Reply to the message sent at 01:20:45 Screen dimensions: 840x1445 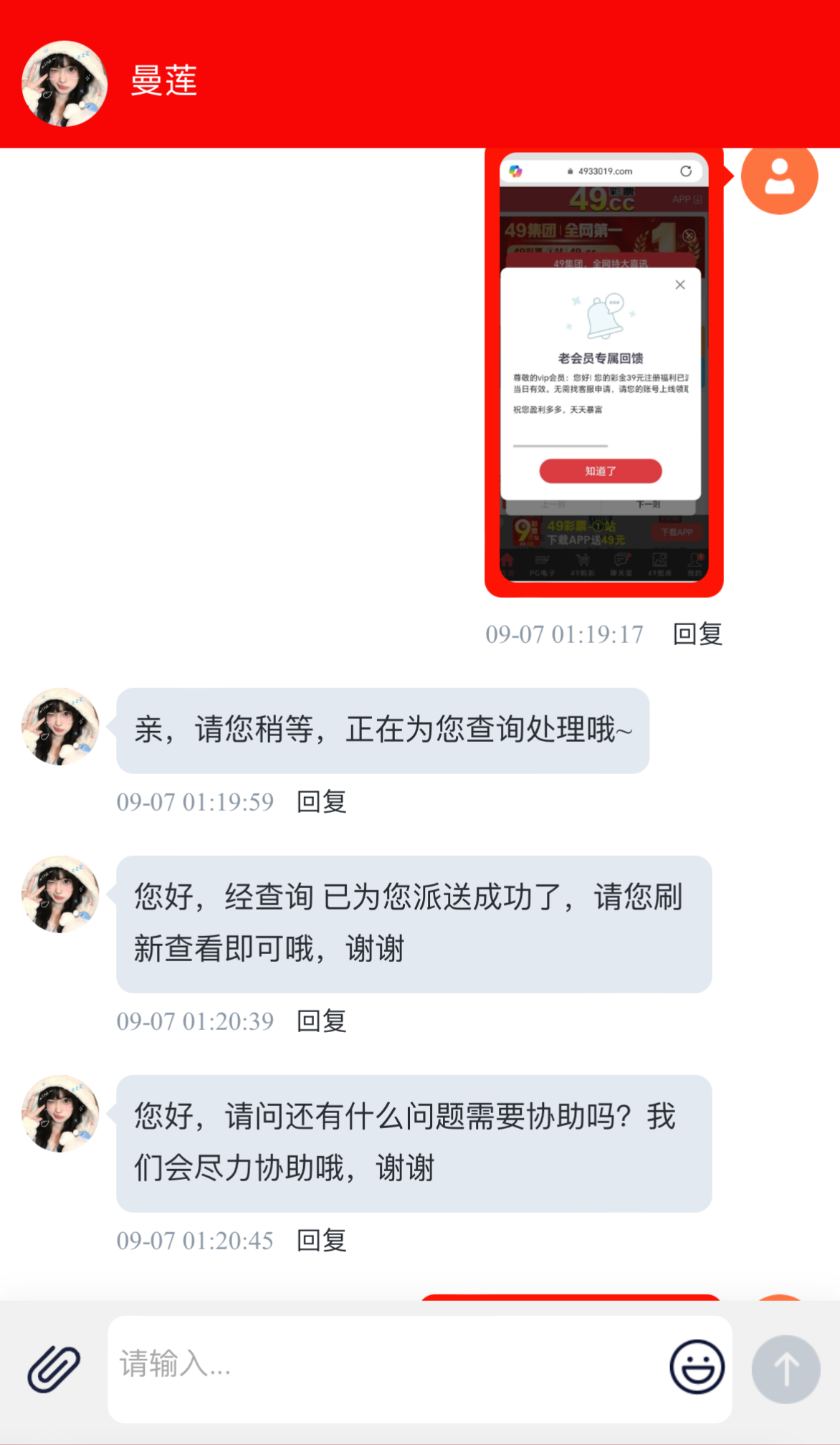pos(321,1241)
